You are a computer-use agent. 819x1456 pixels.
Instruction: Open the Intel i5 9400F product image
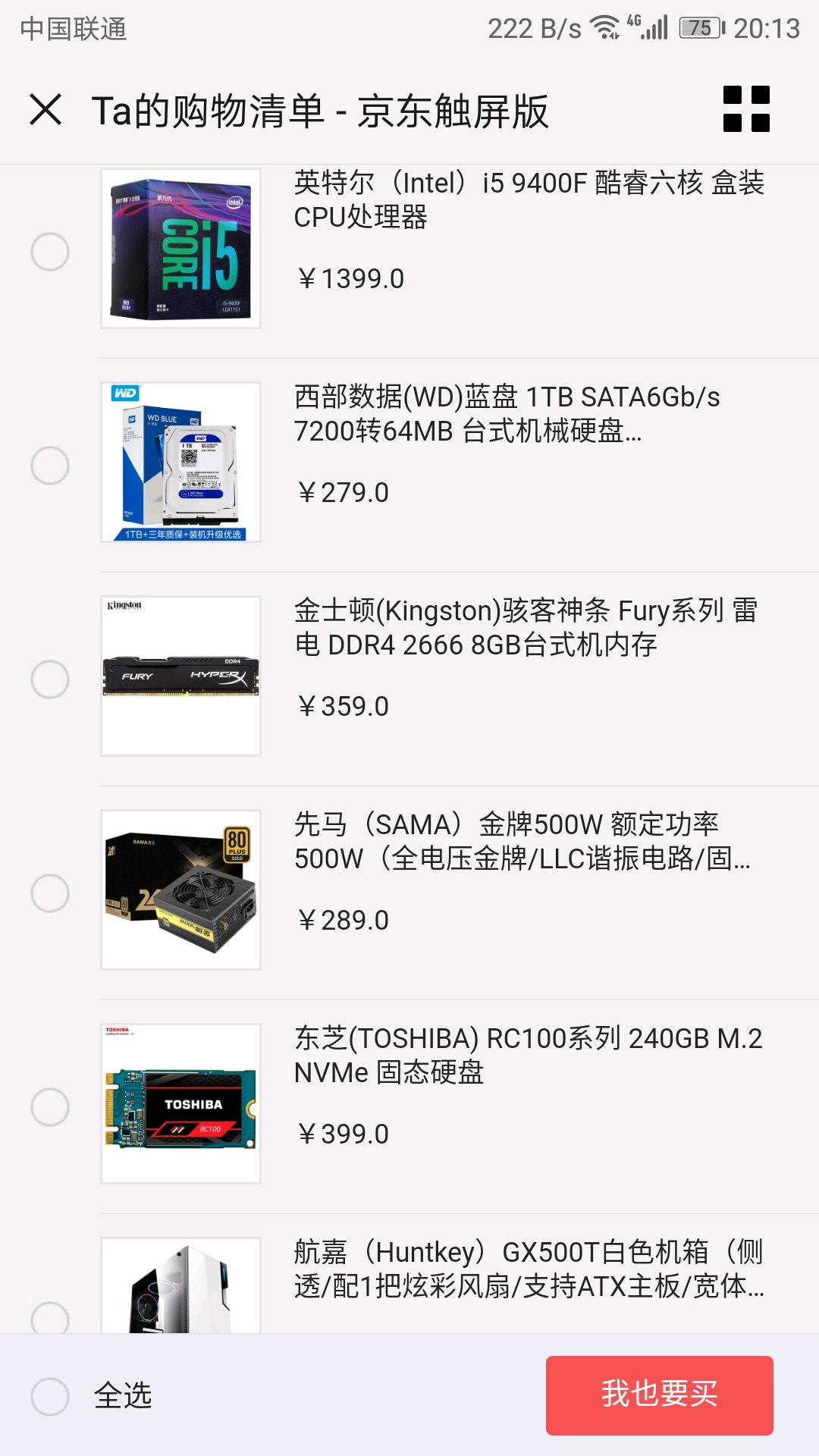[180, 249]
